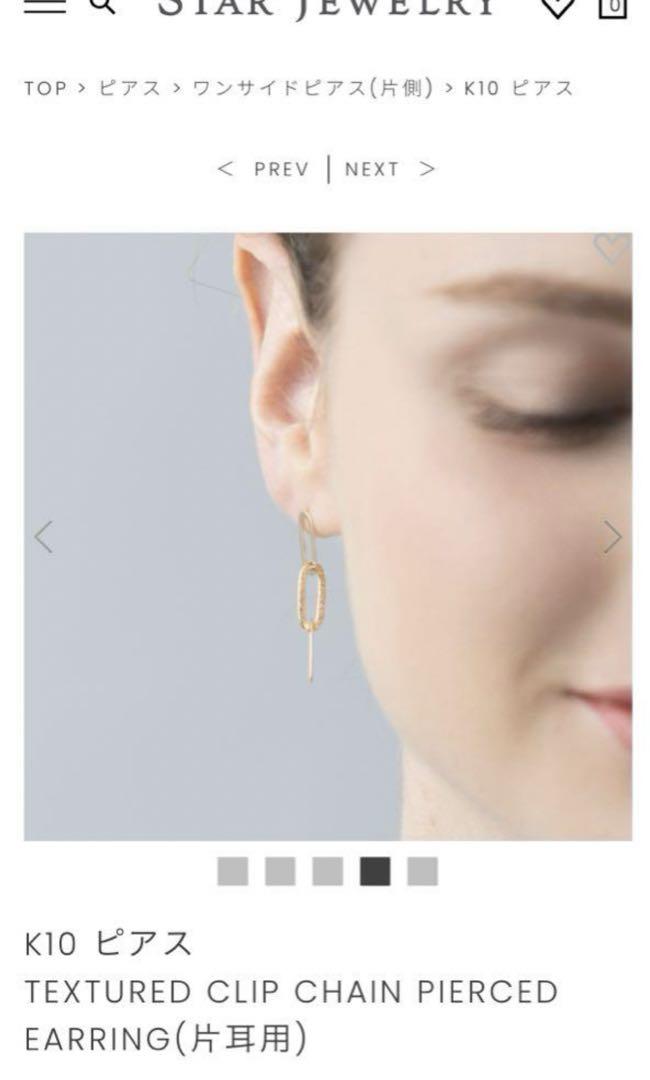Open the ピアス breadcrumb category
The width and height of the screenshot is (650, 1080).
[x=129, y=89]
